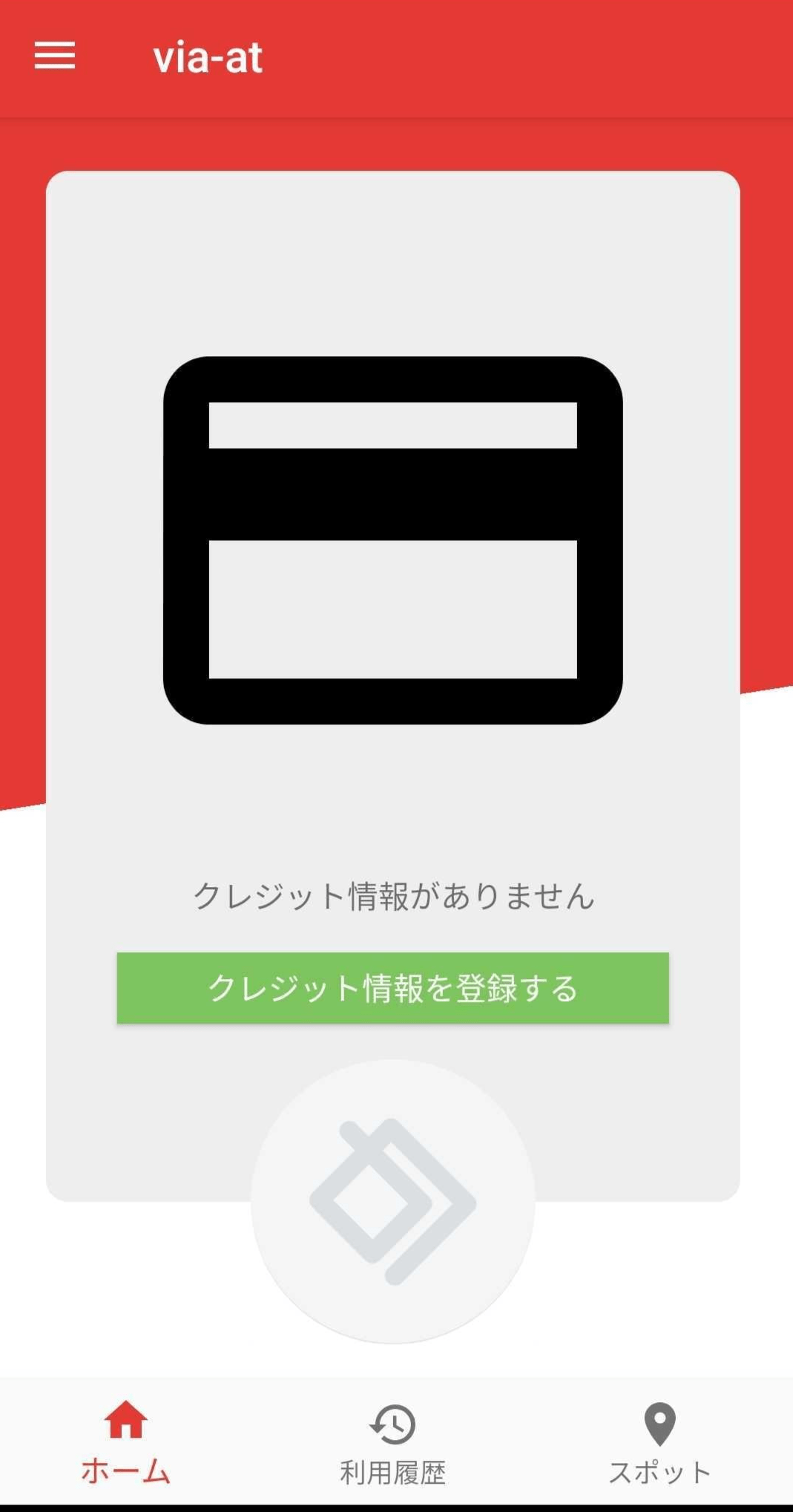Image resolution: width=793 pixels, height=1512 pixels.
Task: Open the hamburger drawer menu
Action: 55,56
